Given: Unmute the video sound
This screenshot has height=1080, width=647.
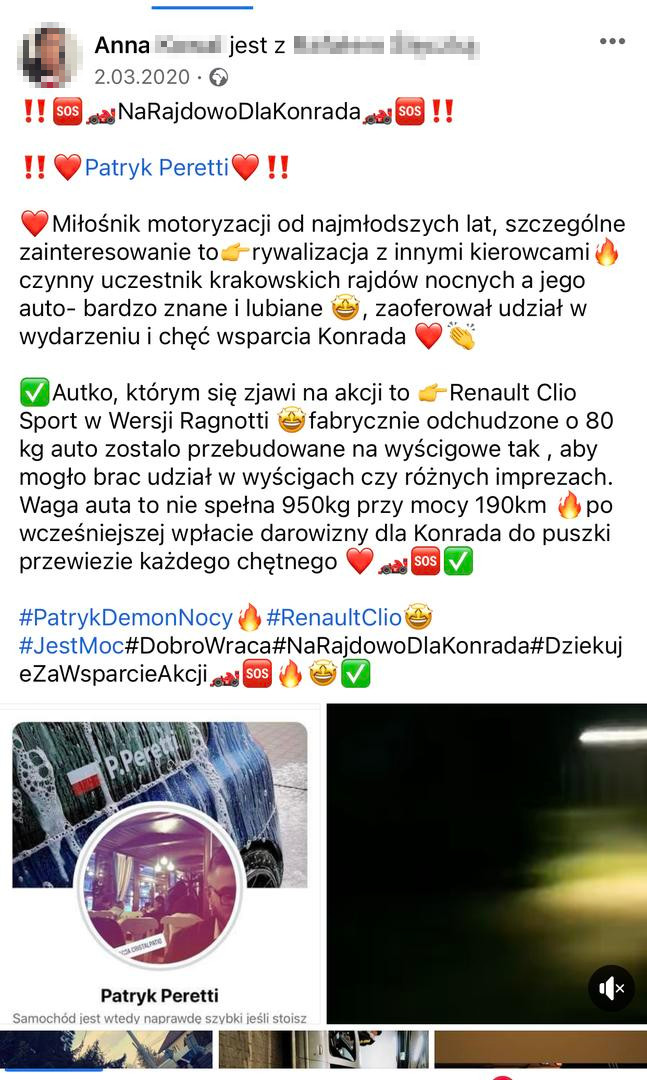Looking at the screenshot, I should point(610,988).
